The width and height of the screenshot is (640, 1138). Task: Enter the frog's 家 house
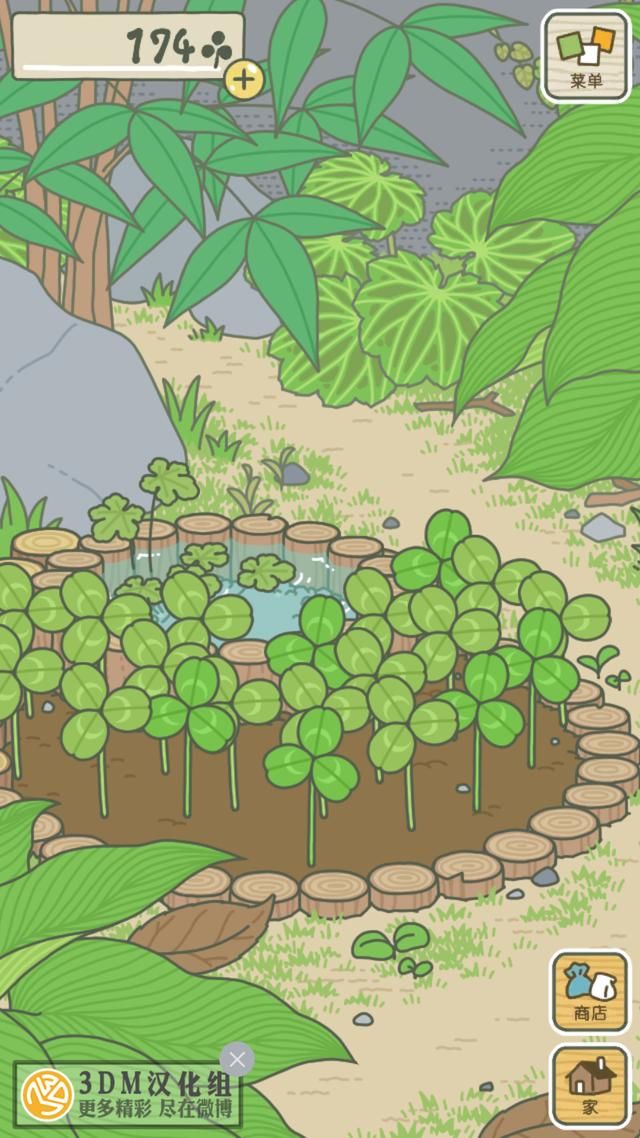[x=590, y=1085]
